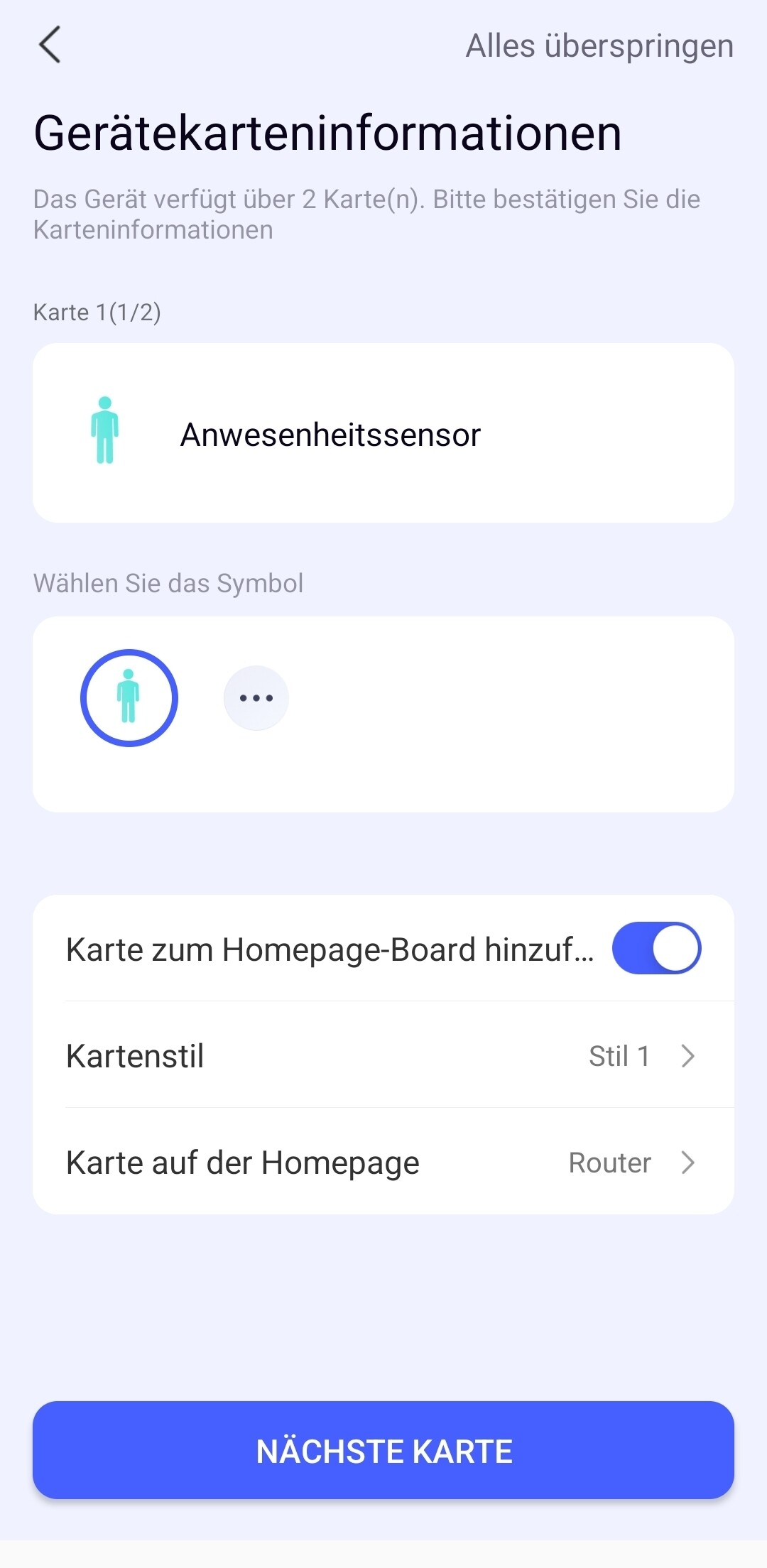Select the turquoise person symbol

[x=129, y=697]
